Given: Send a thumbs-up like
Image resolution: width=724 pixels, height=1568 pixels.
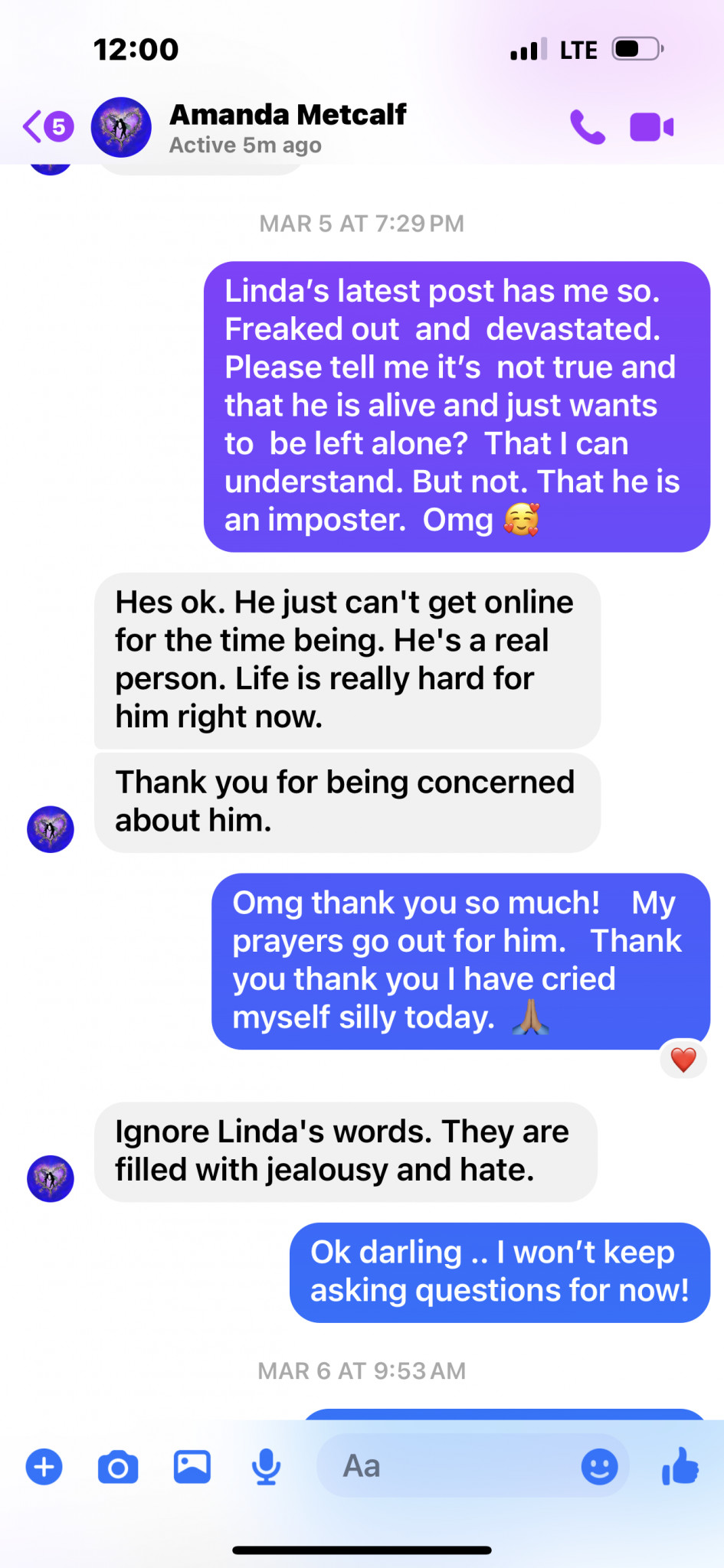Looking at the screenshot, I should (680, 1466).
